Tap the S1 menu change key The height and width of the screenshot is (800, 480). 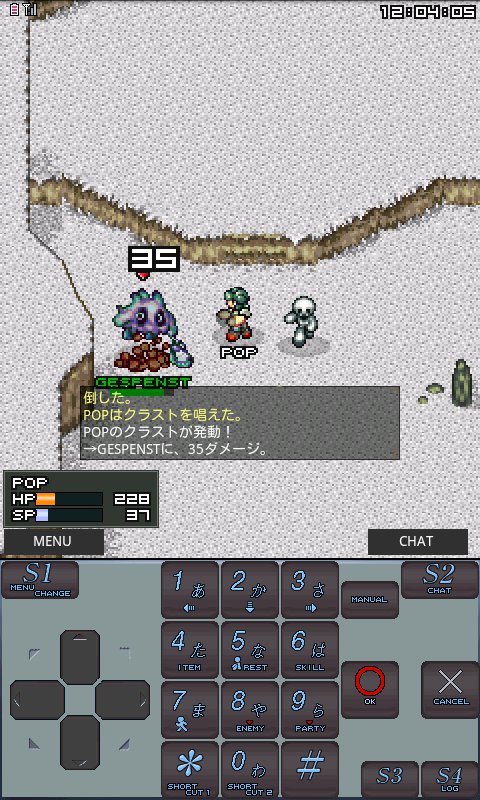(x=40, y=580)
